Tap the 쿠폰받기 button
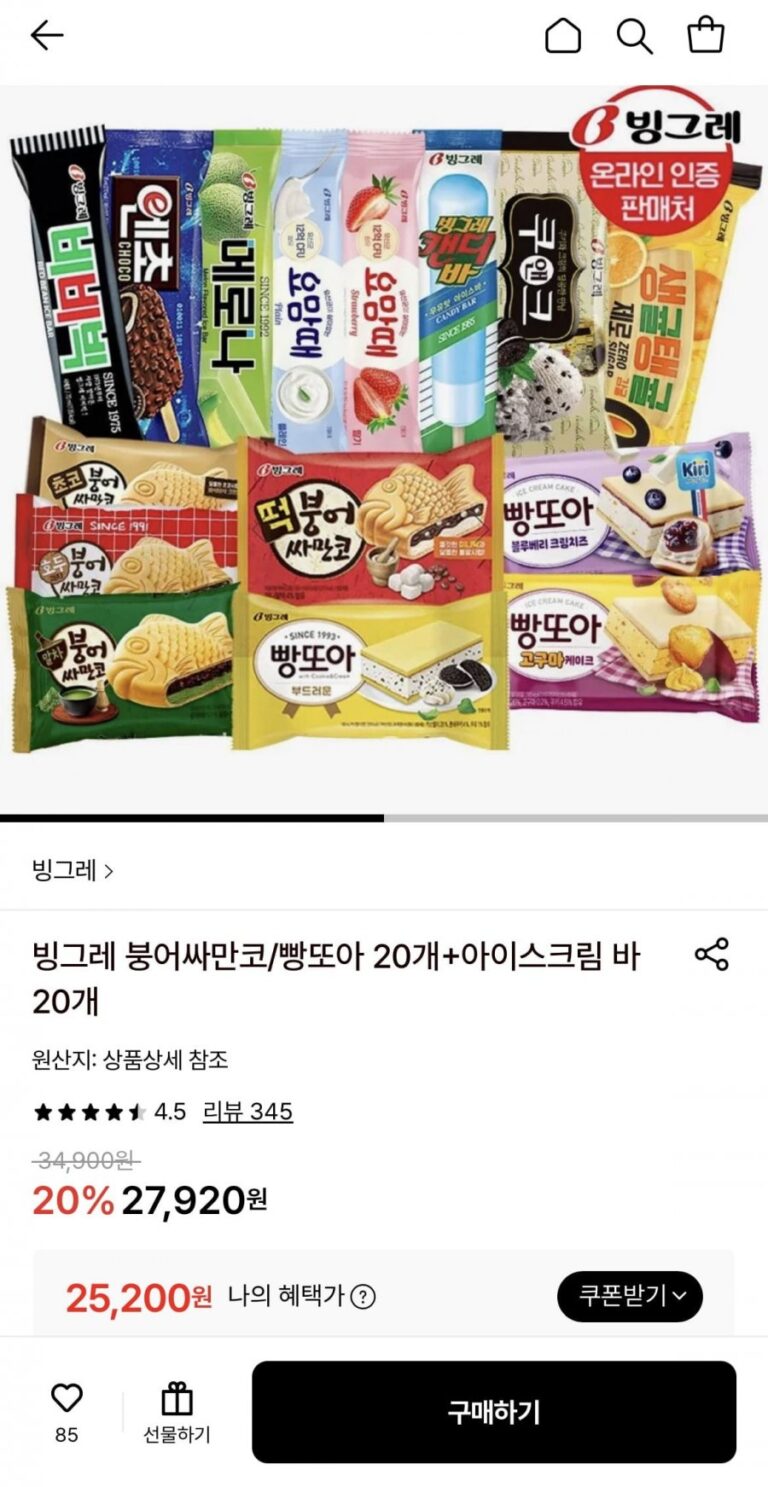The image size is (768, 1487). [x=629, y=1296]
